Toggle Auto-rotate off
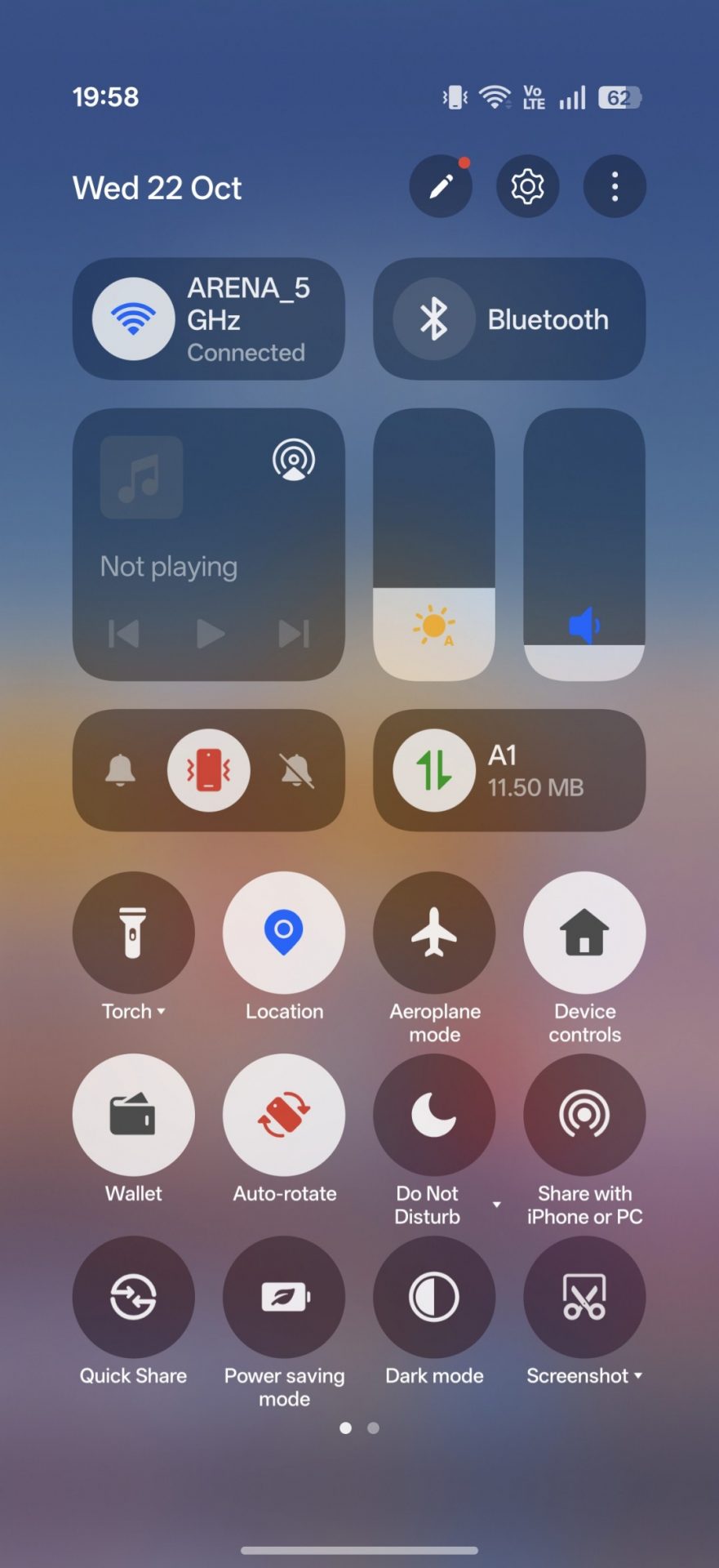 pos(284,1115)
